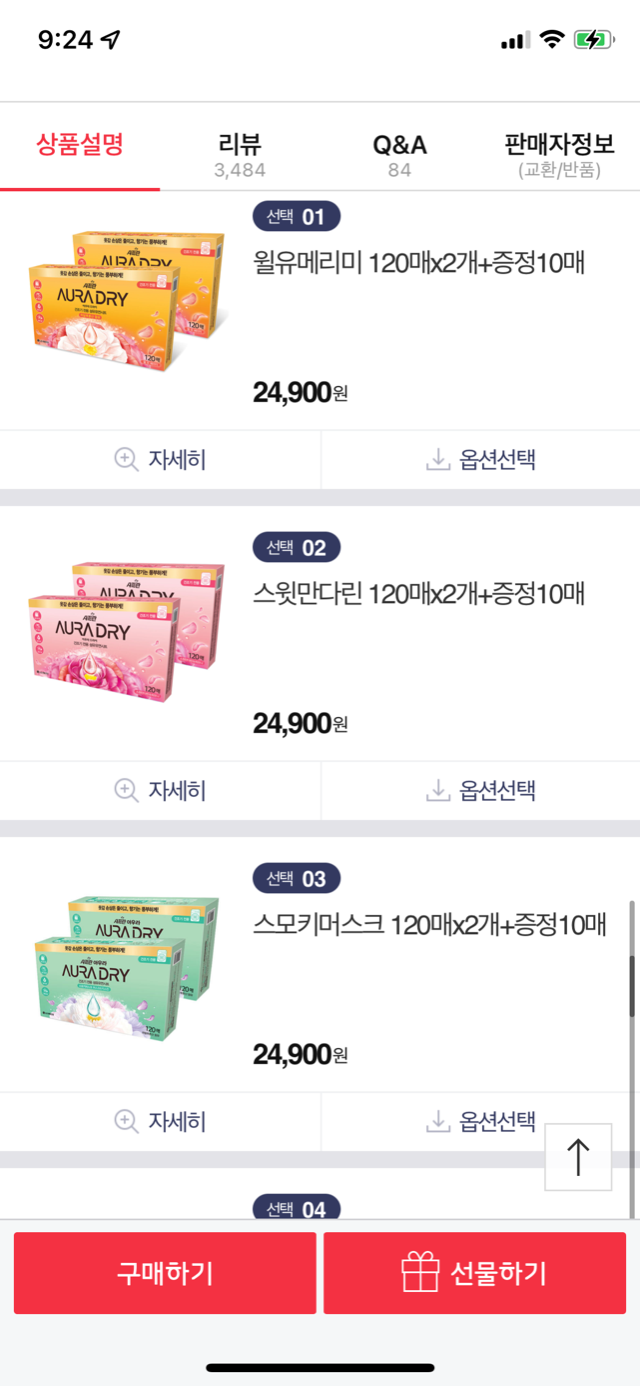Image resolution: width=640 pixels, height=1386 pixels.
Task: Tap the 구매하기 button
Action: point(165,1273)
